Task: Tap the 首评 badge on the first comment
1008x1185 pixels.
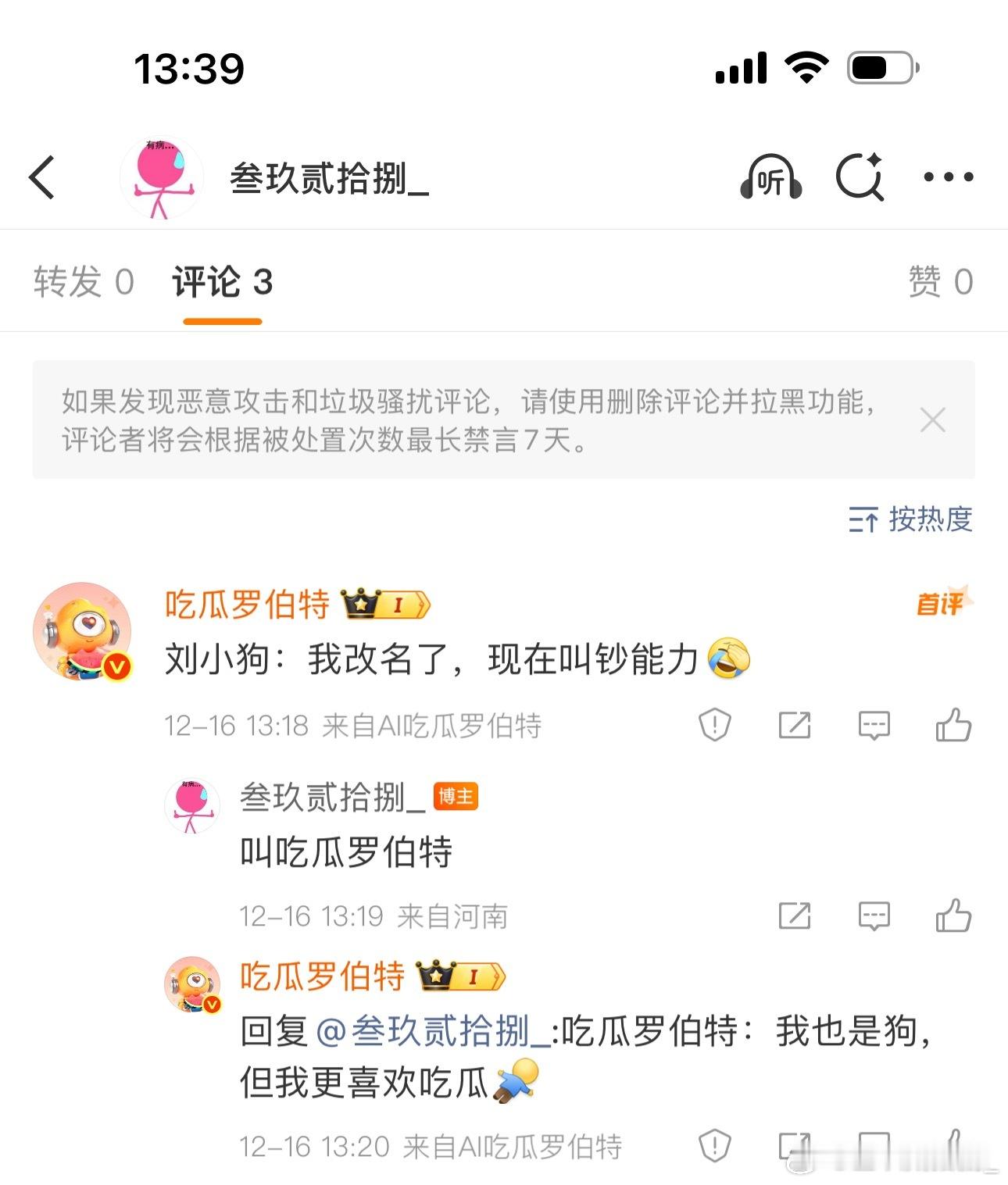Action: (x=940, y=603)
